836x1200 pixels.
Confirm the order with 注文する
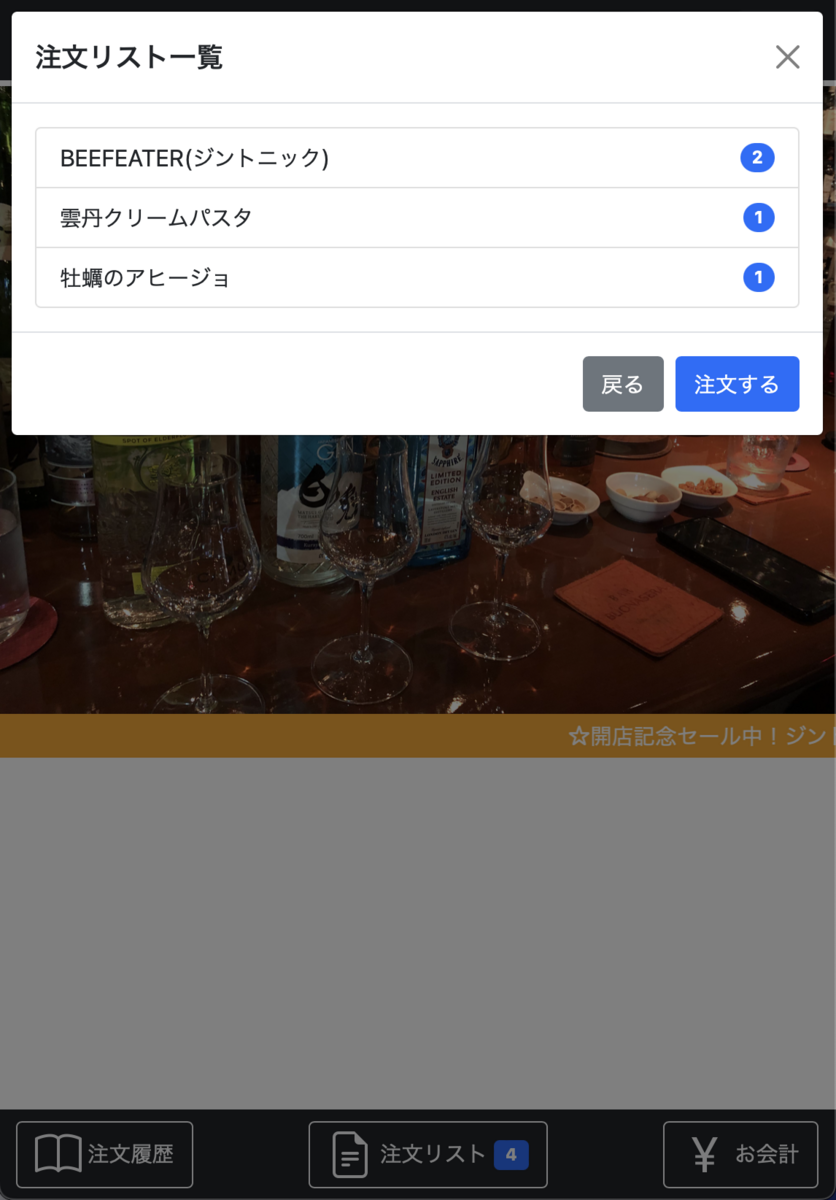(x=737, y=384)
